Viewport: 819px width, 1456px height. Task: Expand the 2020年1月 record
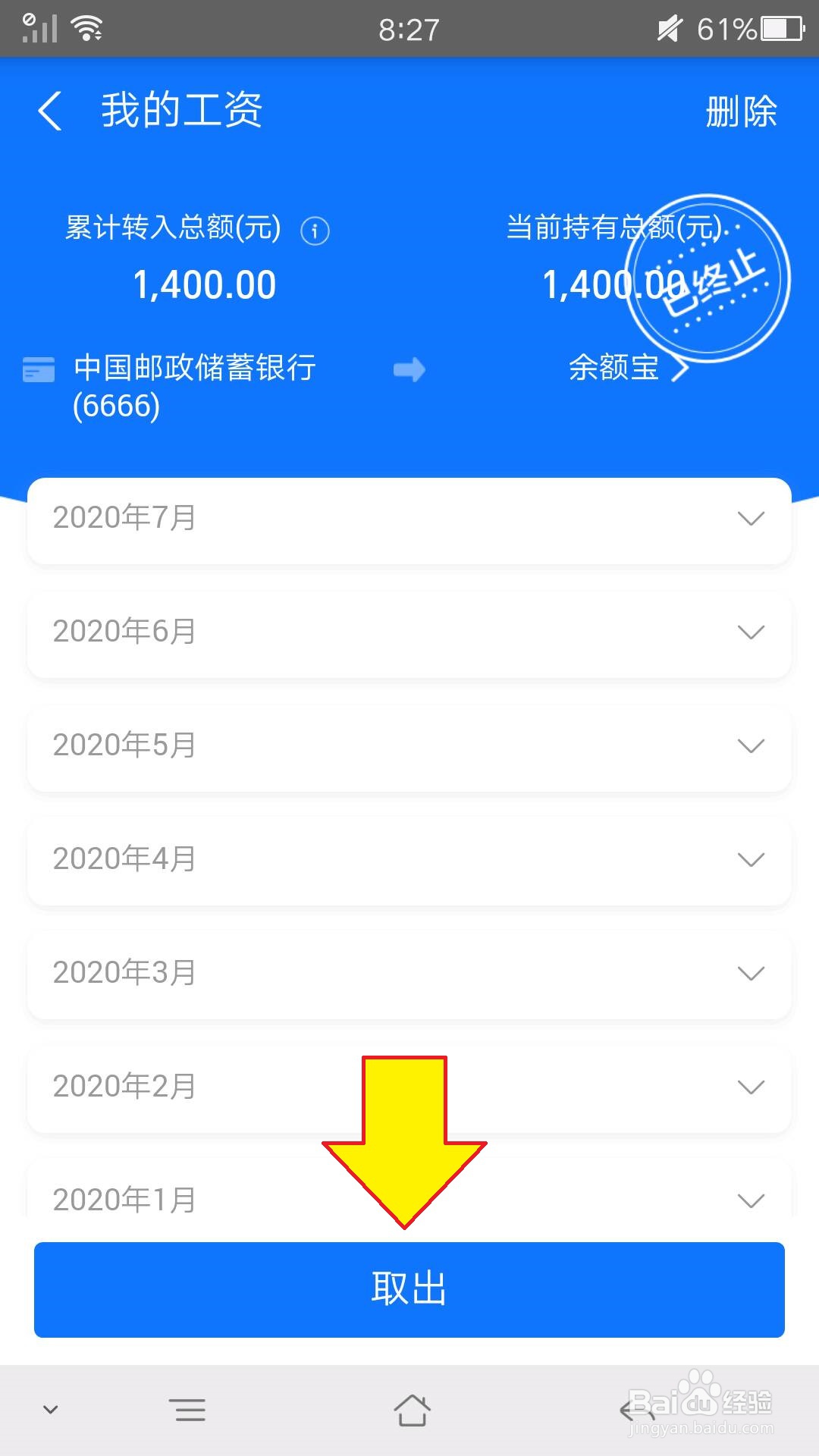[750, 1199]
